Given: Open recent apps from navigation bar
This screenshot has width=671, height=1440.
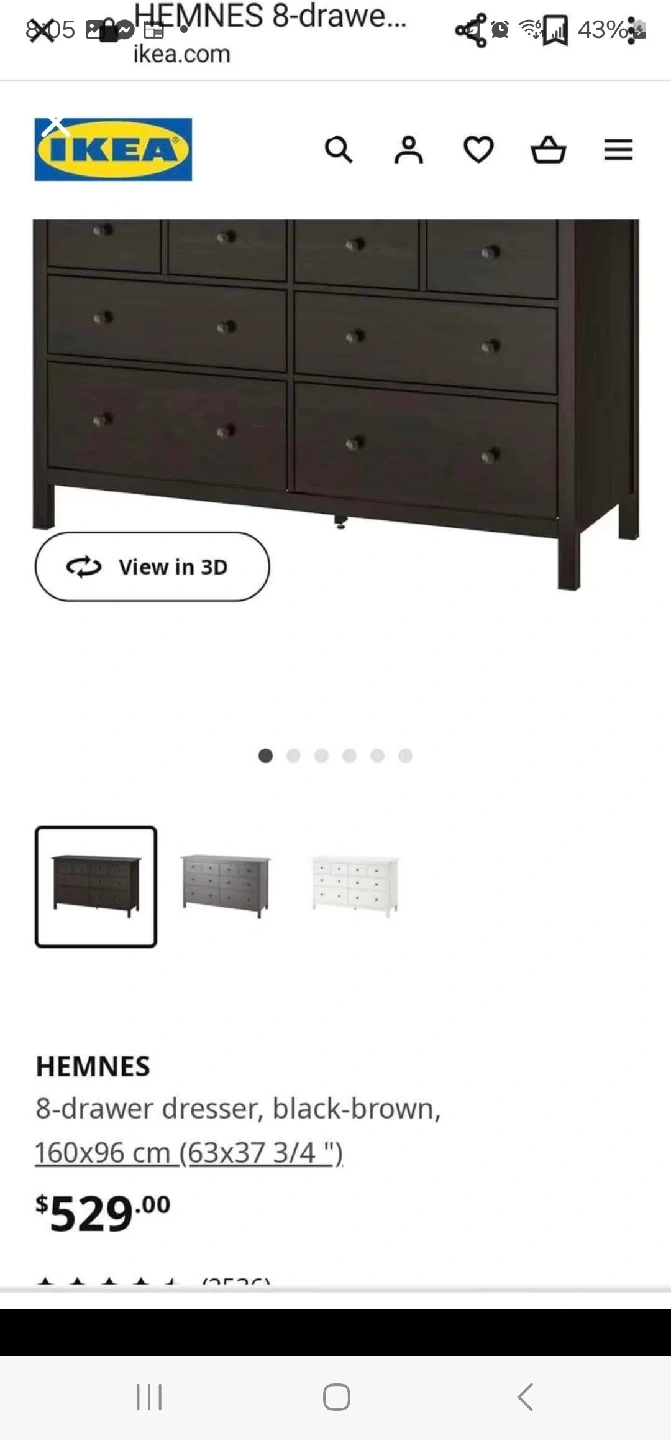Looking at the screenshot, I should tap(149, 1397).
